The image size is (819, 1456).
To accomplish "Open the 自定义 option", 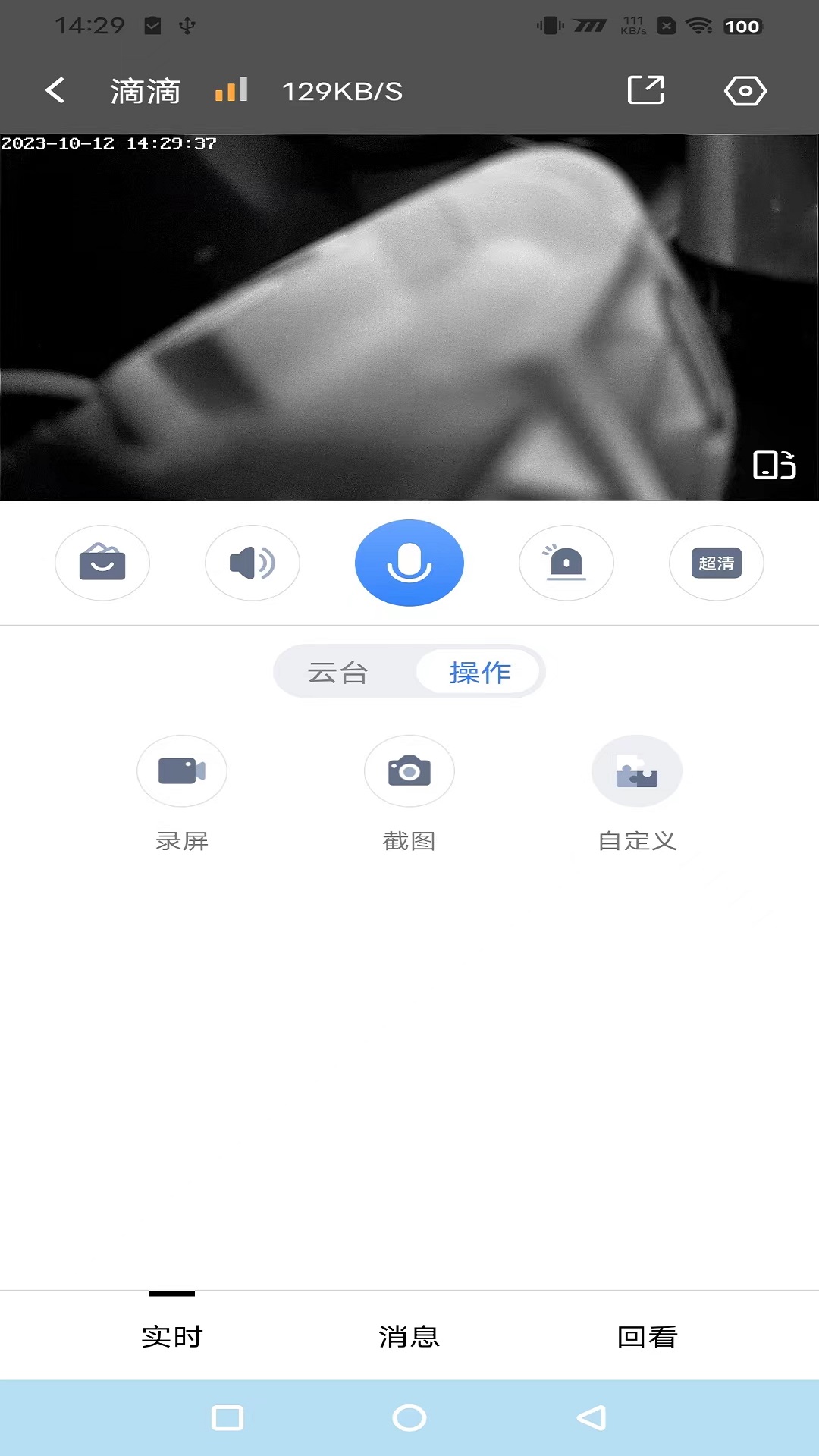I will click(x=637, y=771).
